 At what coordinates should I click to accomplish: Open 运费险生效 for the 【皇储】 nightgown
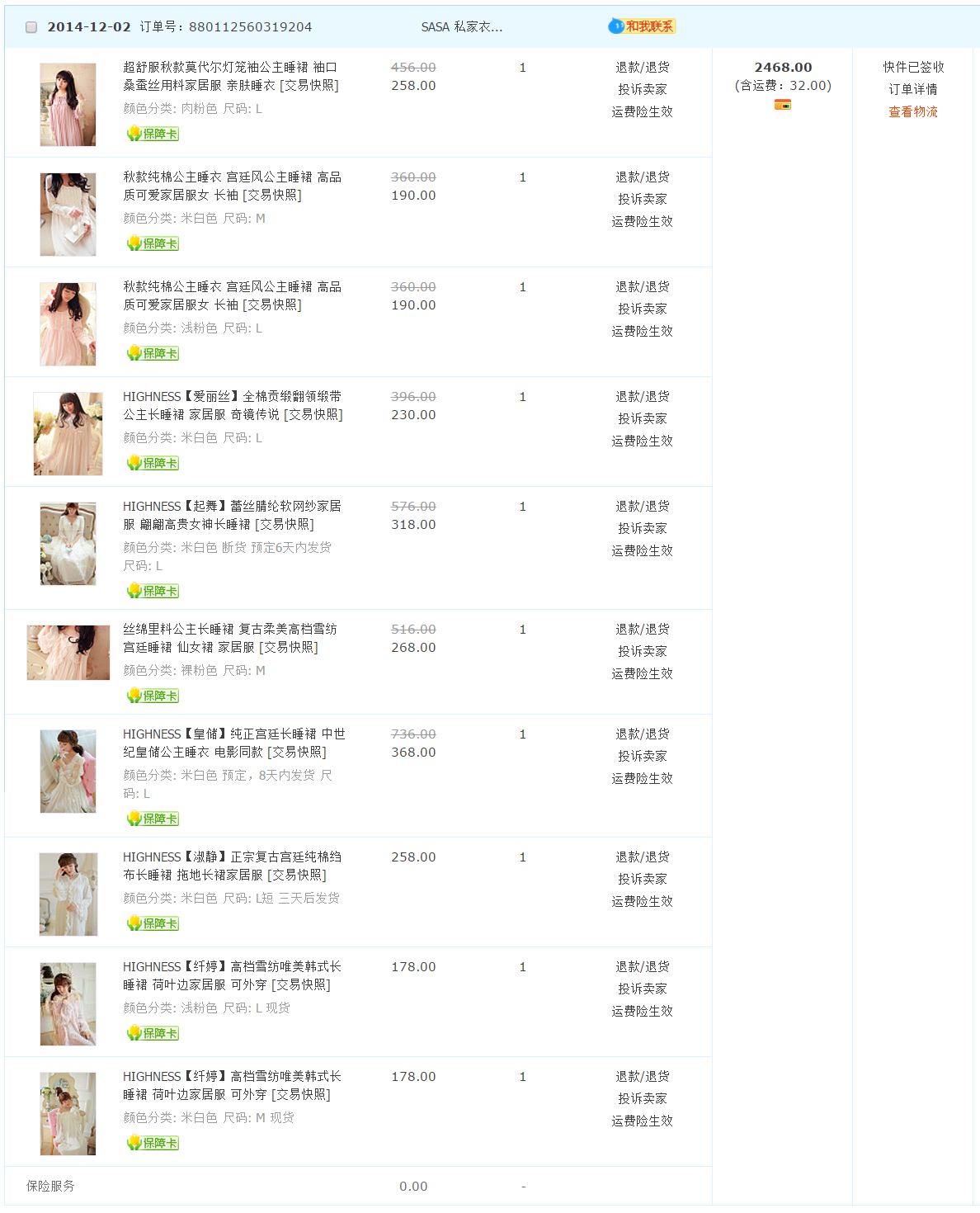642,778
